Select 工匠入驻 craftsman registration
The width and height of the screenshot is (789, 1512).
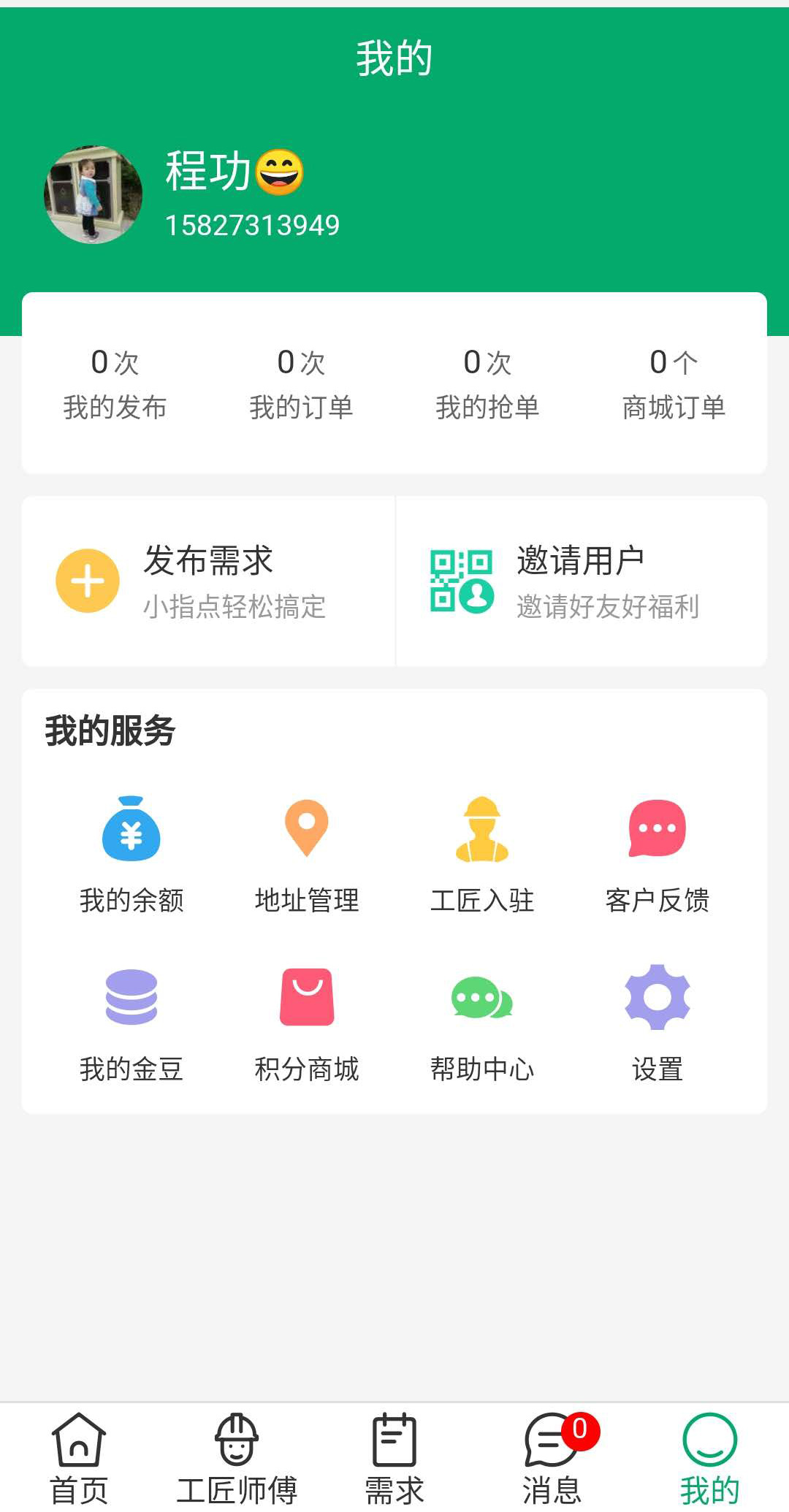coord(482,855)
